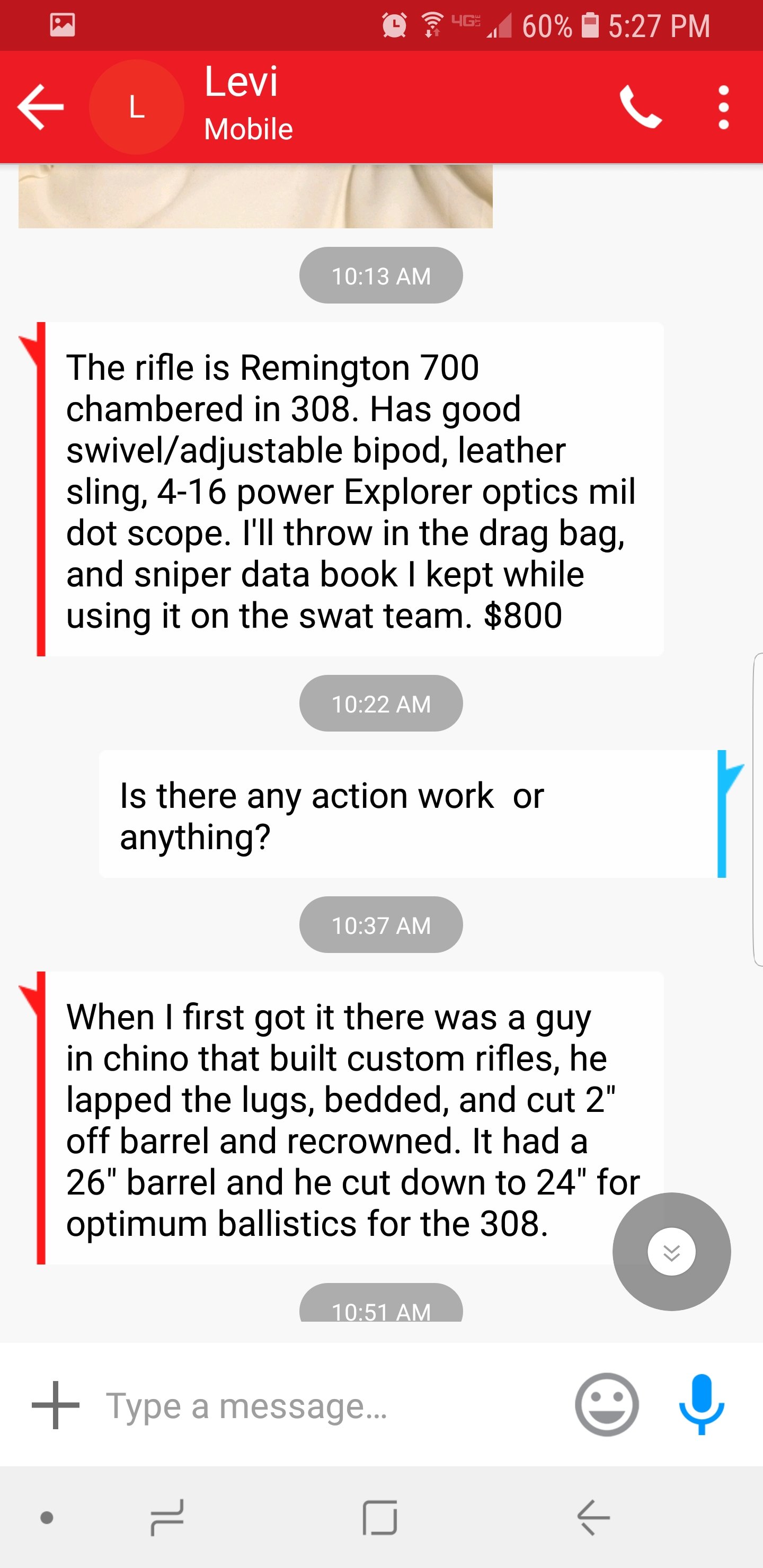This screenshot has height=1568, width=763.
Task: Go to the home screen
Action: [x=380, y=1518]
